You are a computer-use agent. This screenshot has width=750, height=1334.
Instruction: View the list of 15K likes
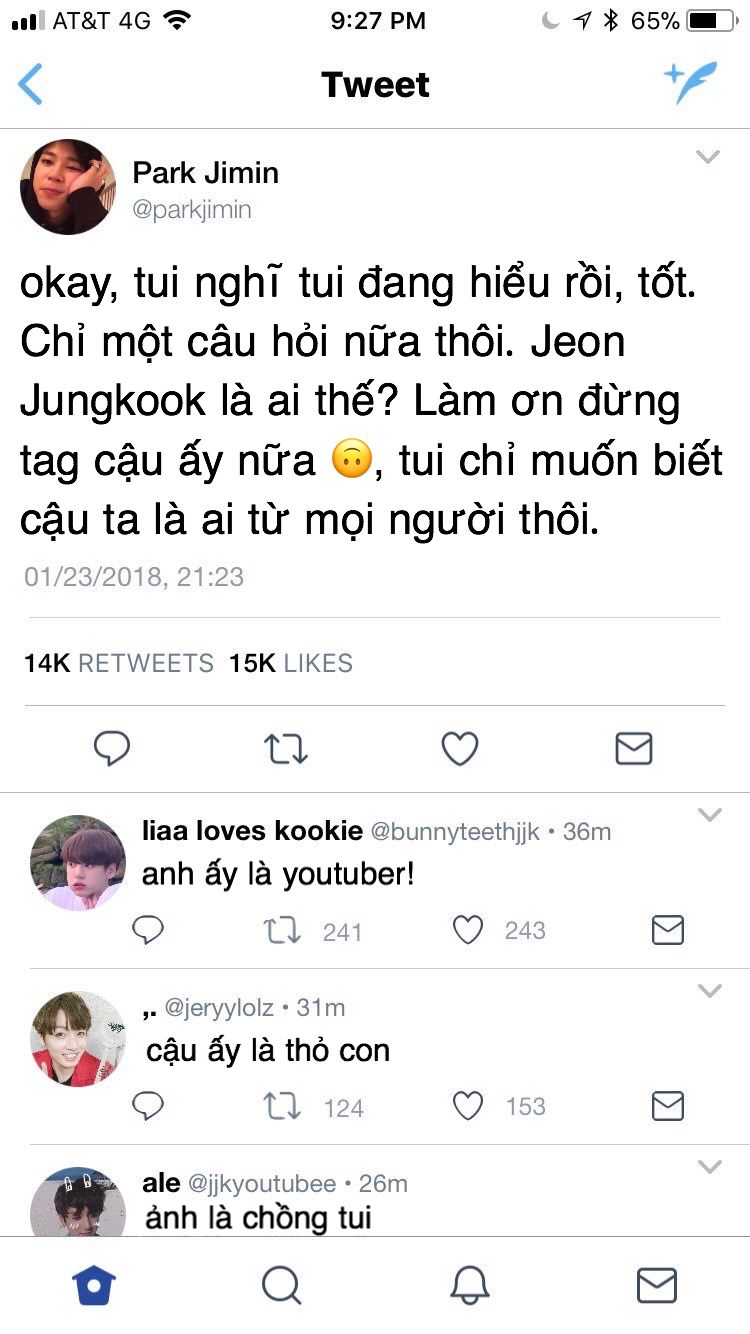click(291, 663)
